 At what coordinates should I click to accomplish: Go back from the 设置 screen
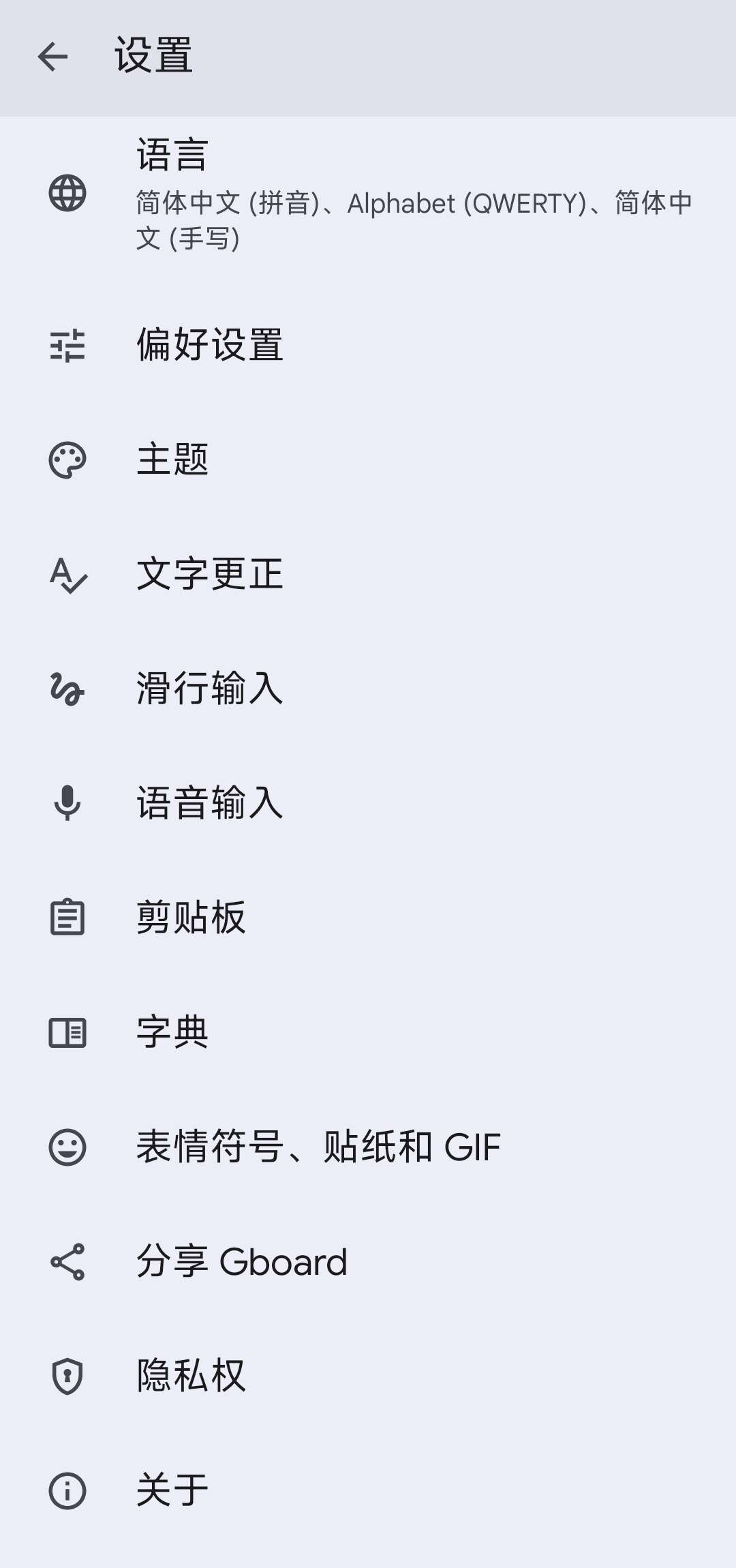click(53, 57)
